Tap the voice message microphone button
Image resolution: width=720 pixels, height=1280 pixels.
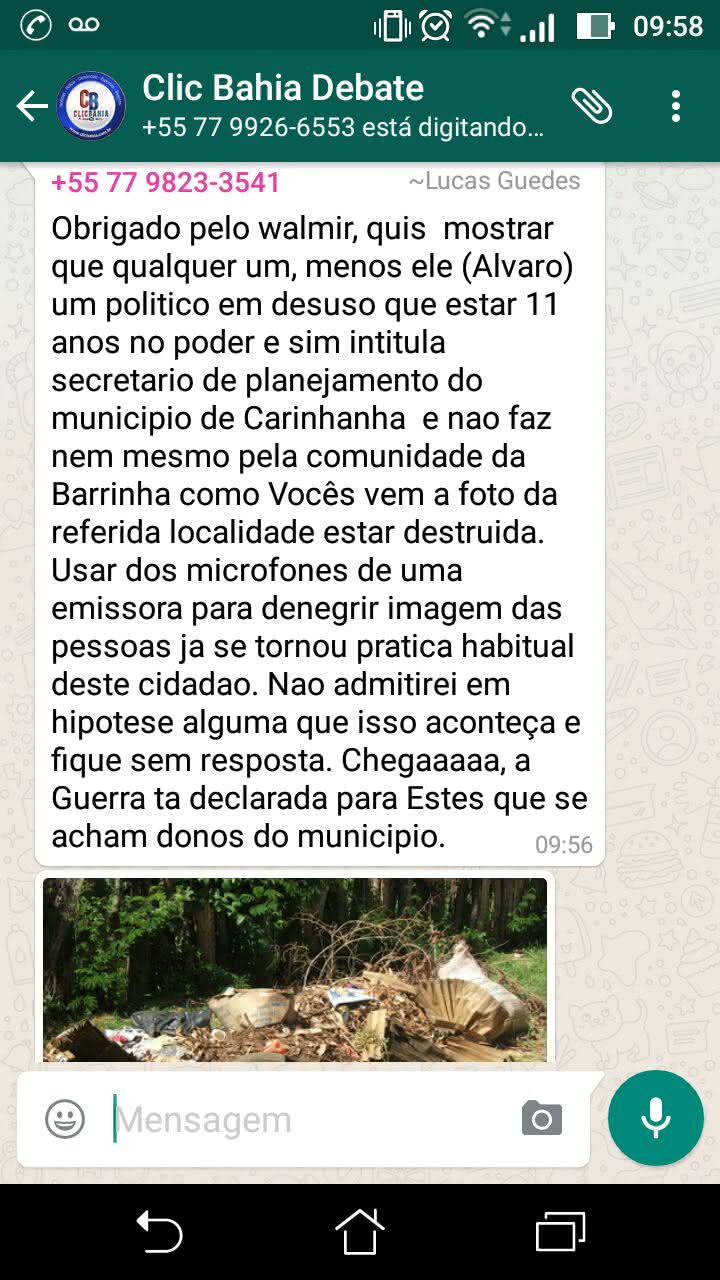(x=656, y=1118)
